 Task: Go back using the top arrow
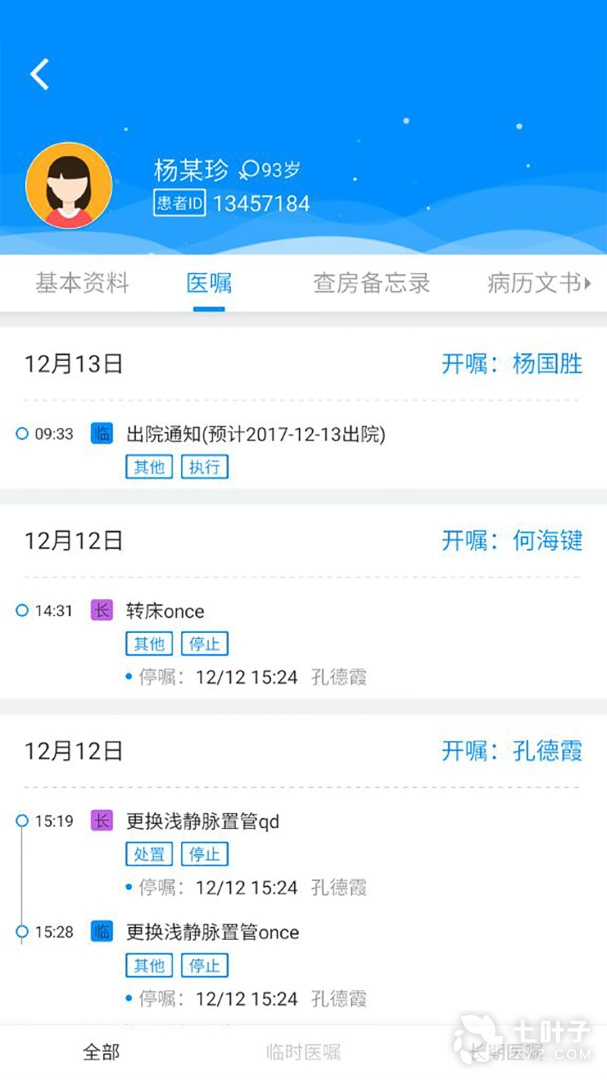pyautogui.click(x=40, y=74)
